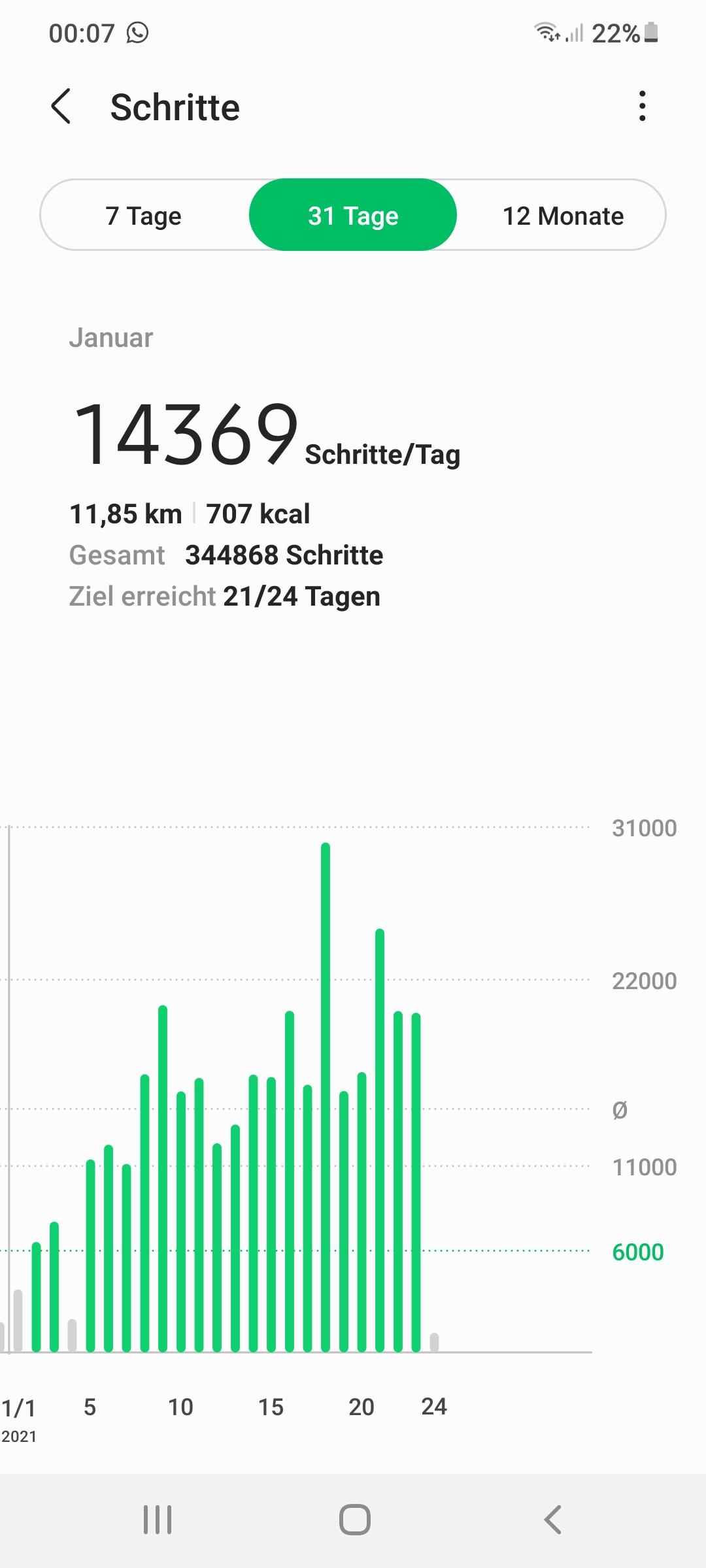
Task: Tap the tallest bar in the steps chart
Action: (x=326, y=1098)
